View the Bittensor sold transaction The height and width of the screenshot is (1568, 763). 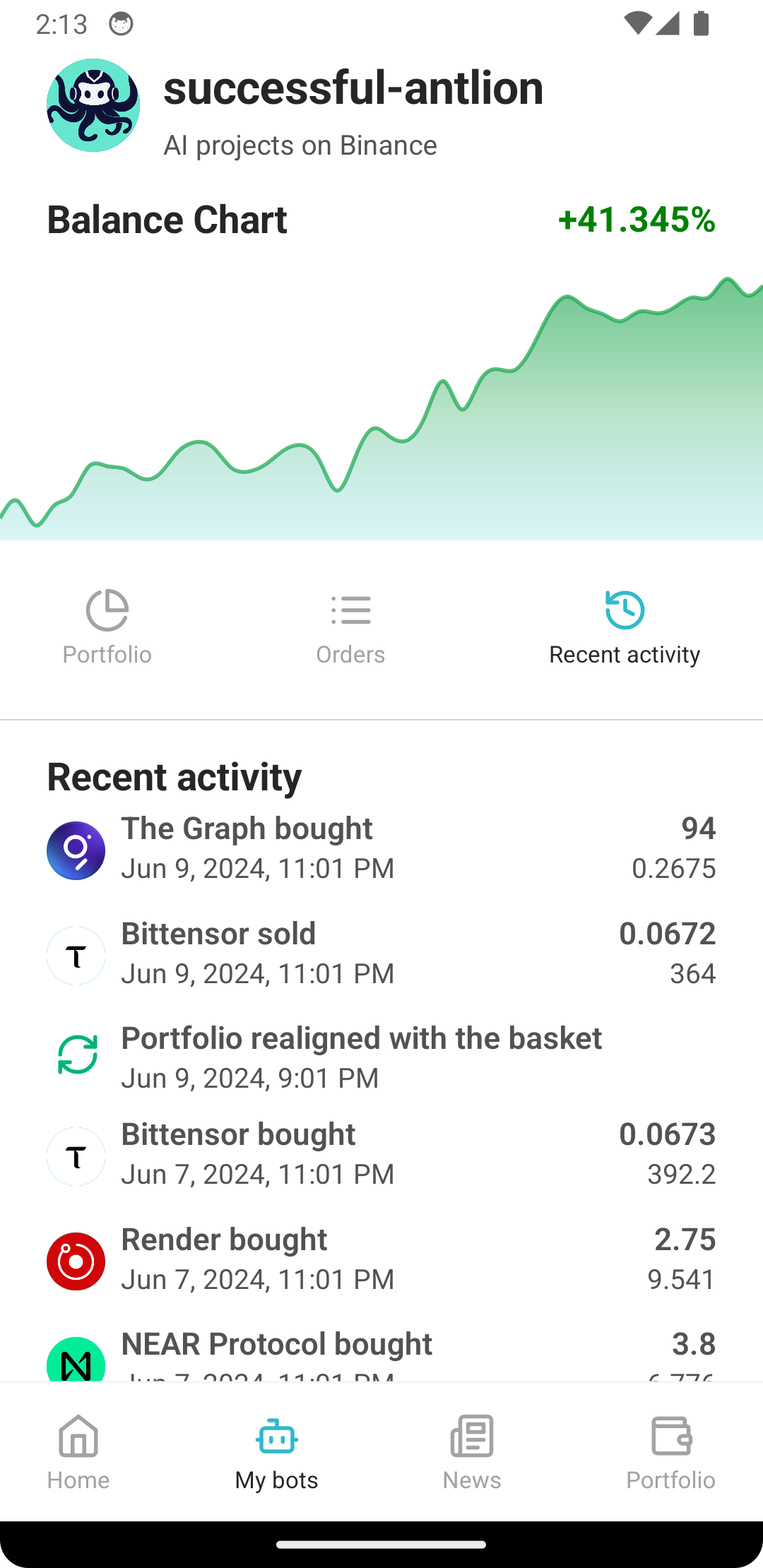pos(381,954)
